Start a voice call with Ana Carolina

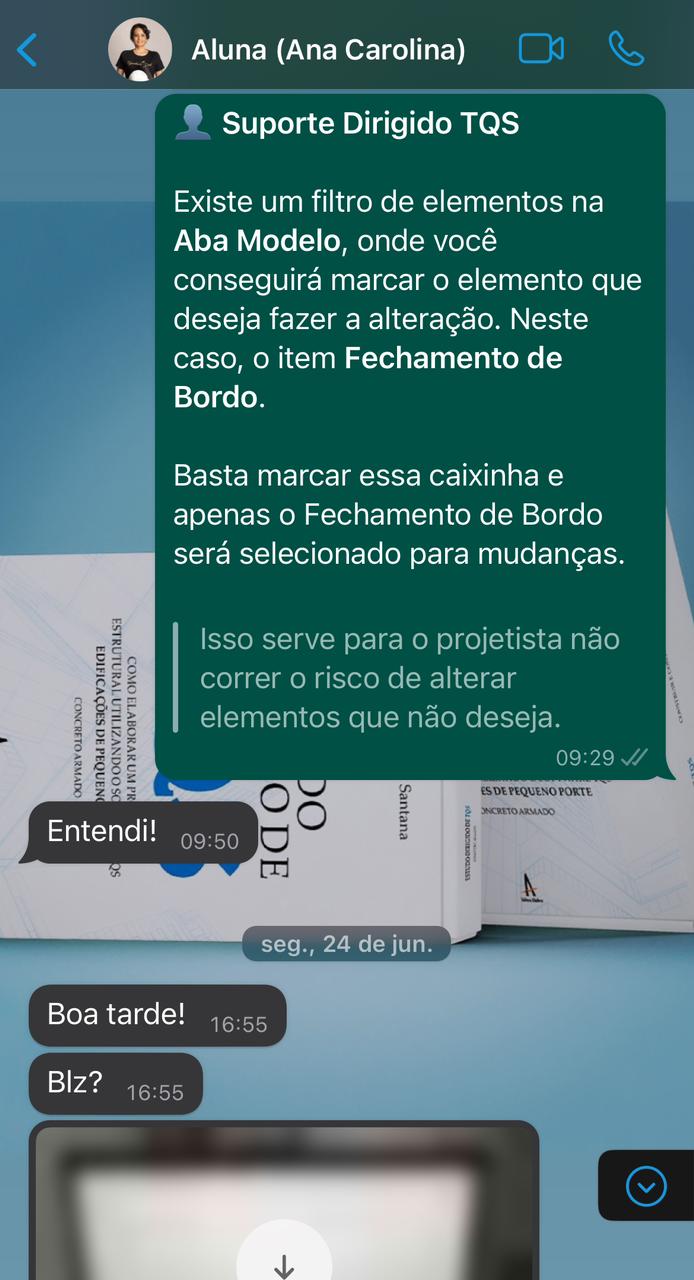pos(626,48)
